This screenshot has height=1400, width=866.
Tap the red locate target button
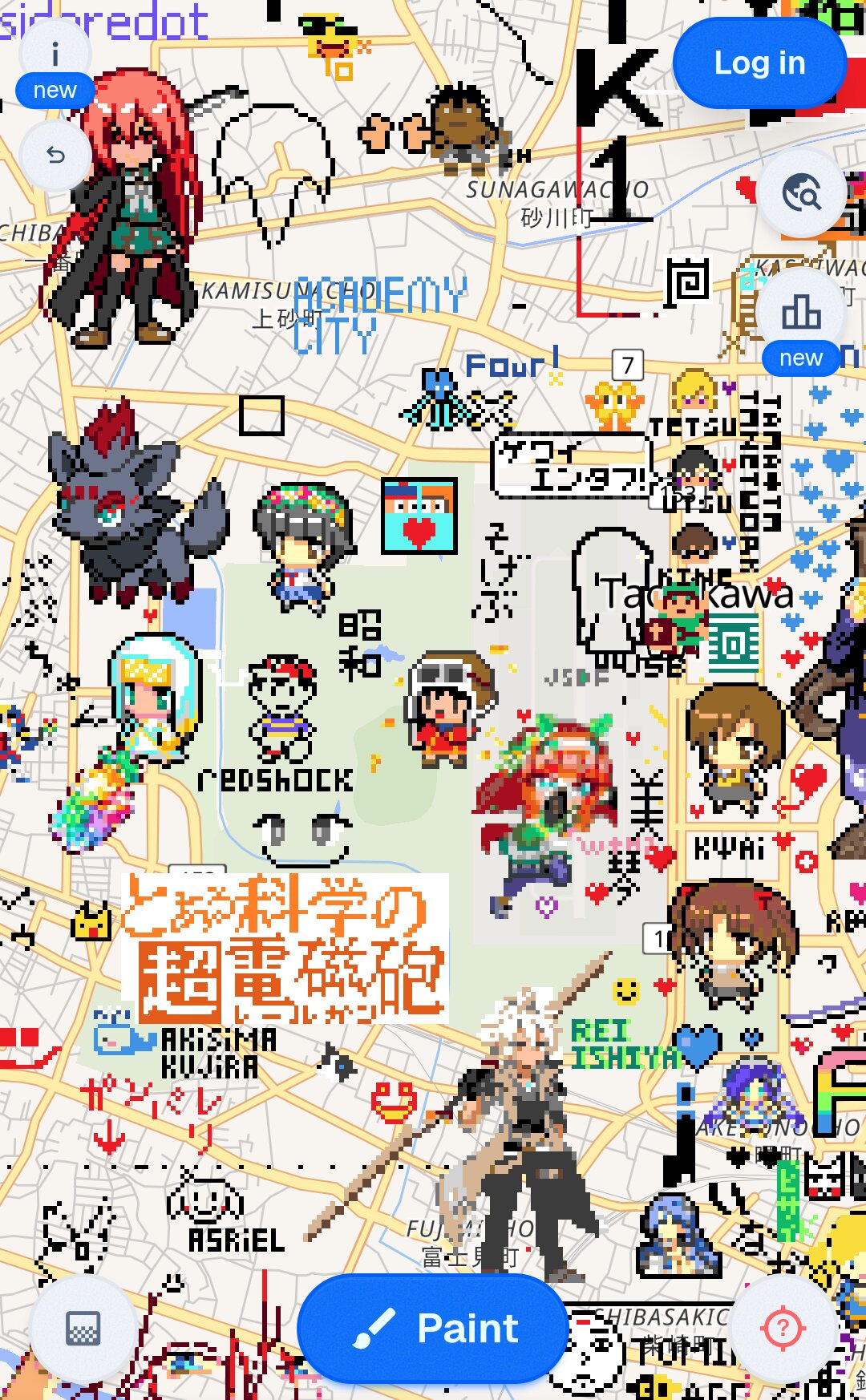click(783, 1329)
